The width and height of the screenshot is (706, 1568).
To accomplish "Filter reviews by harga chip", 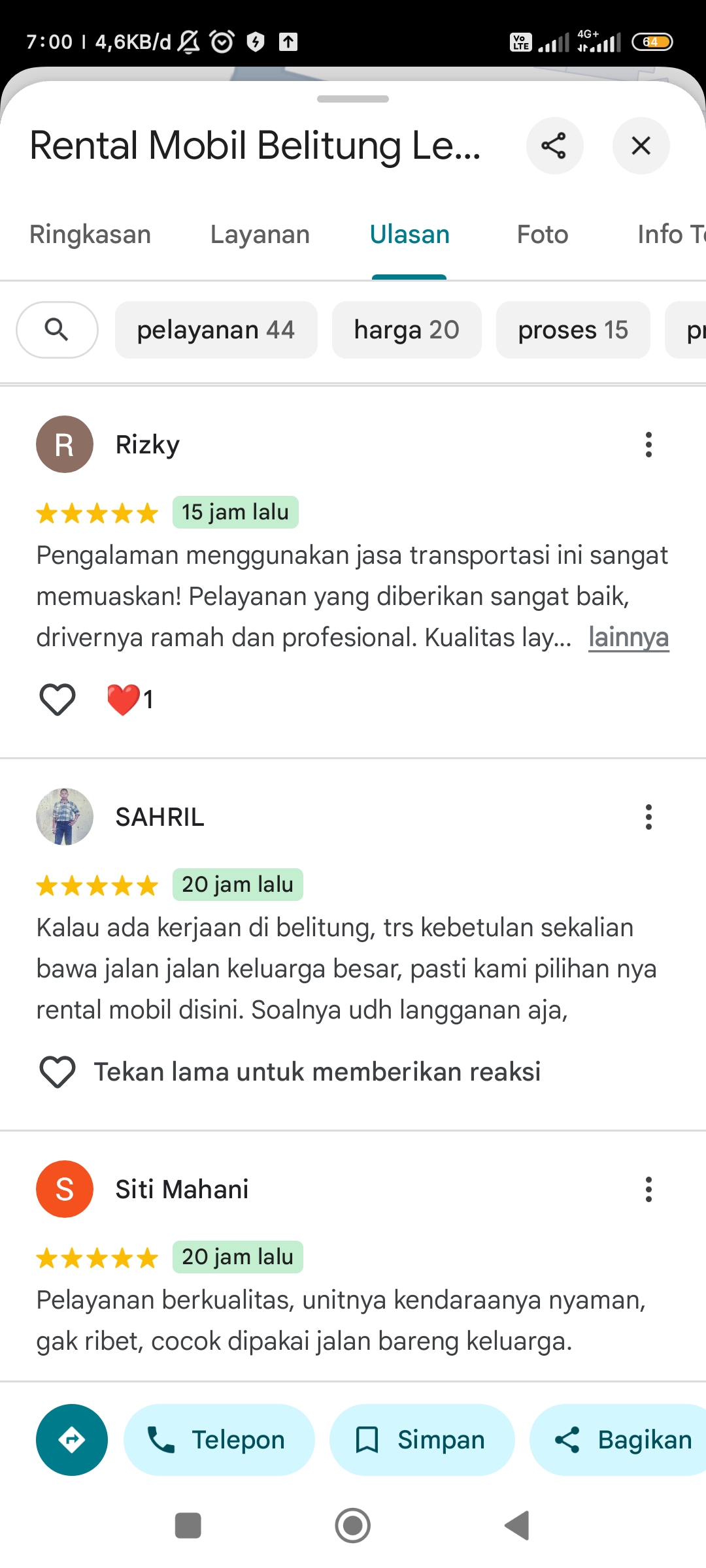I will (x=407, y=330).
